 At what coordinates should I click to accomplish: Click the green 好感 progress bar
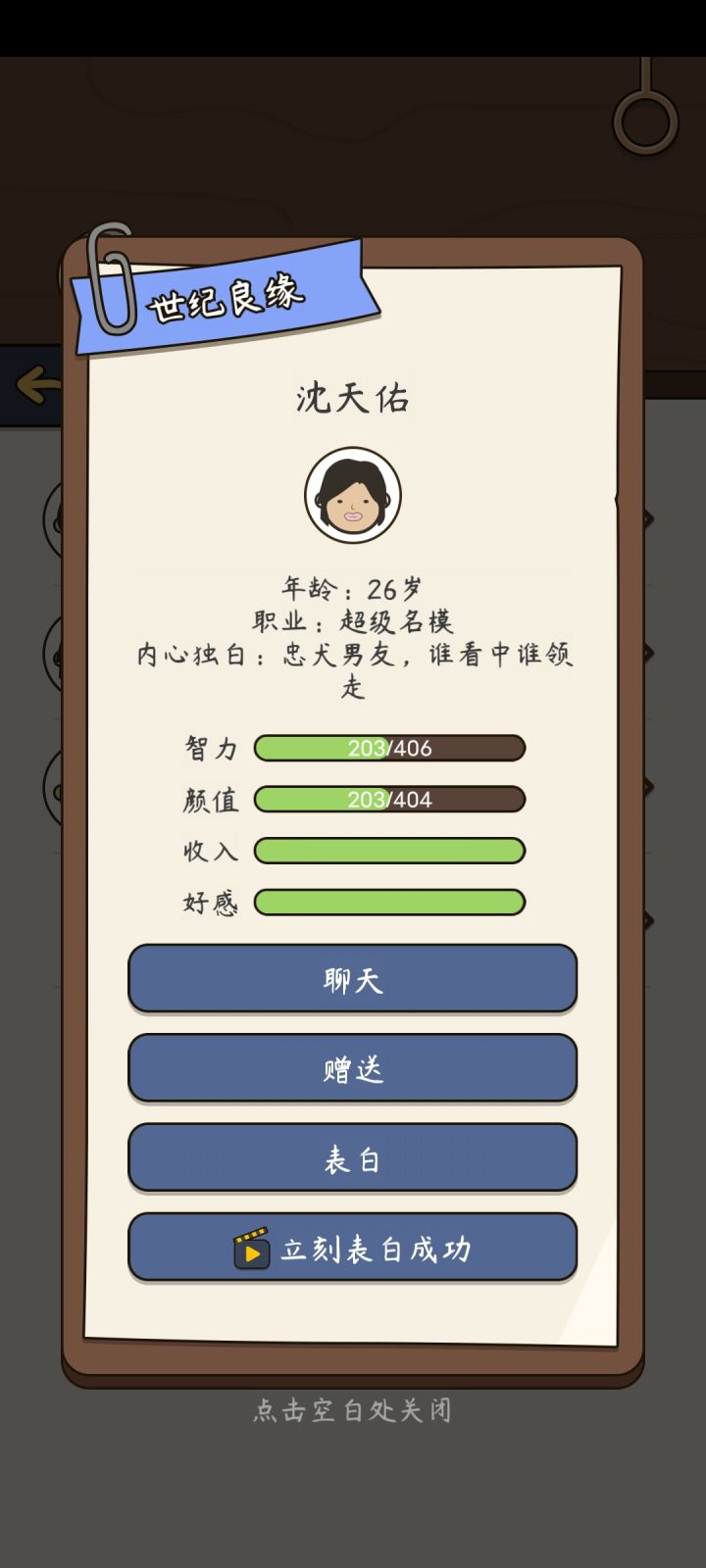coord(389,903)
